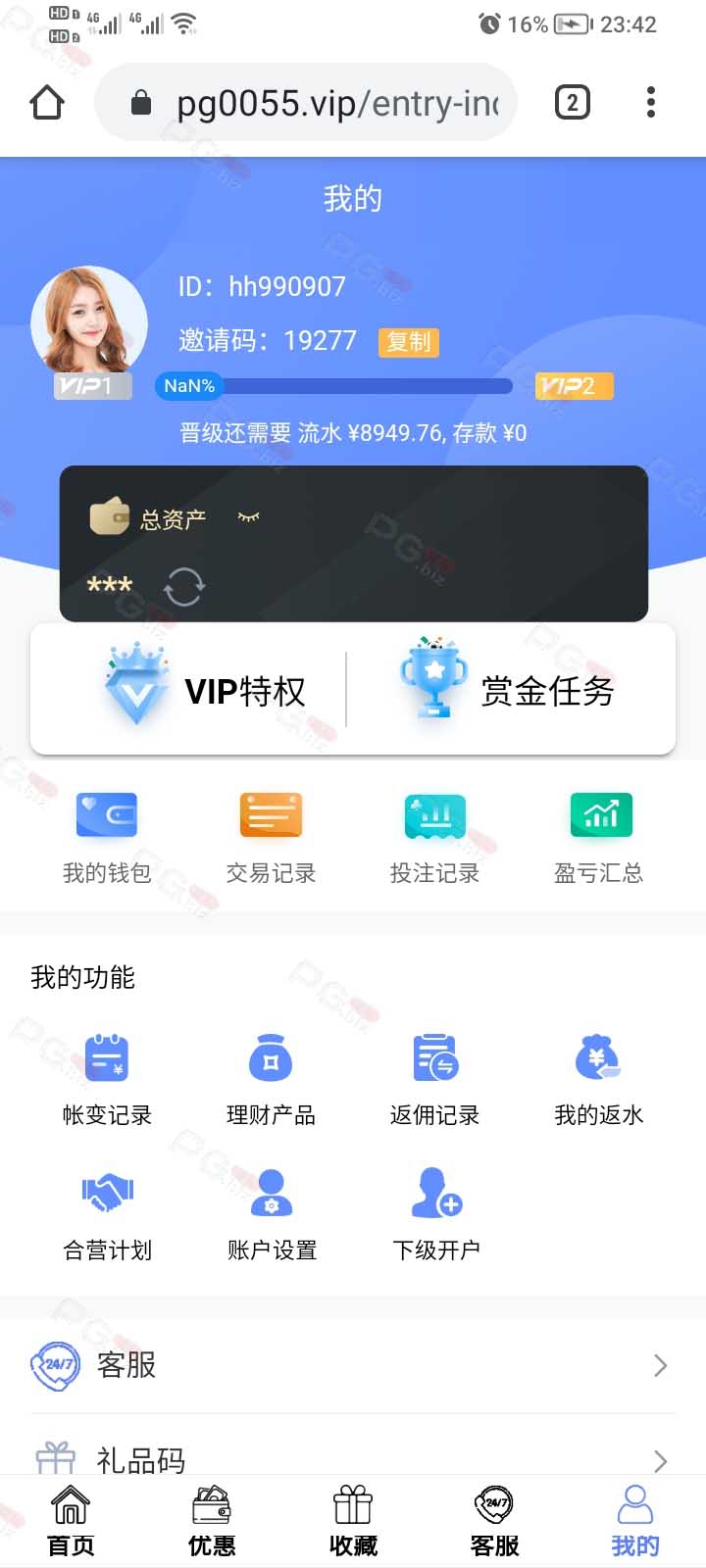The height and width of the screenshot is (1568, 706).
Task: Copy the invitation code with 复制
Action: click(x=409, y=342)
